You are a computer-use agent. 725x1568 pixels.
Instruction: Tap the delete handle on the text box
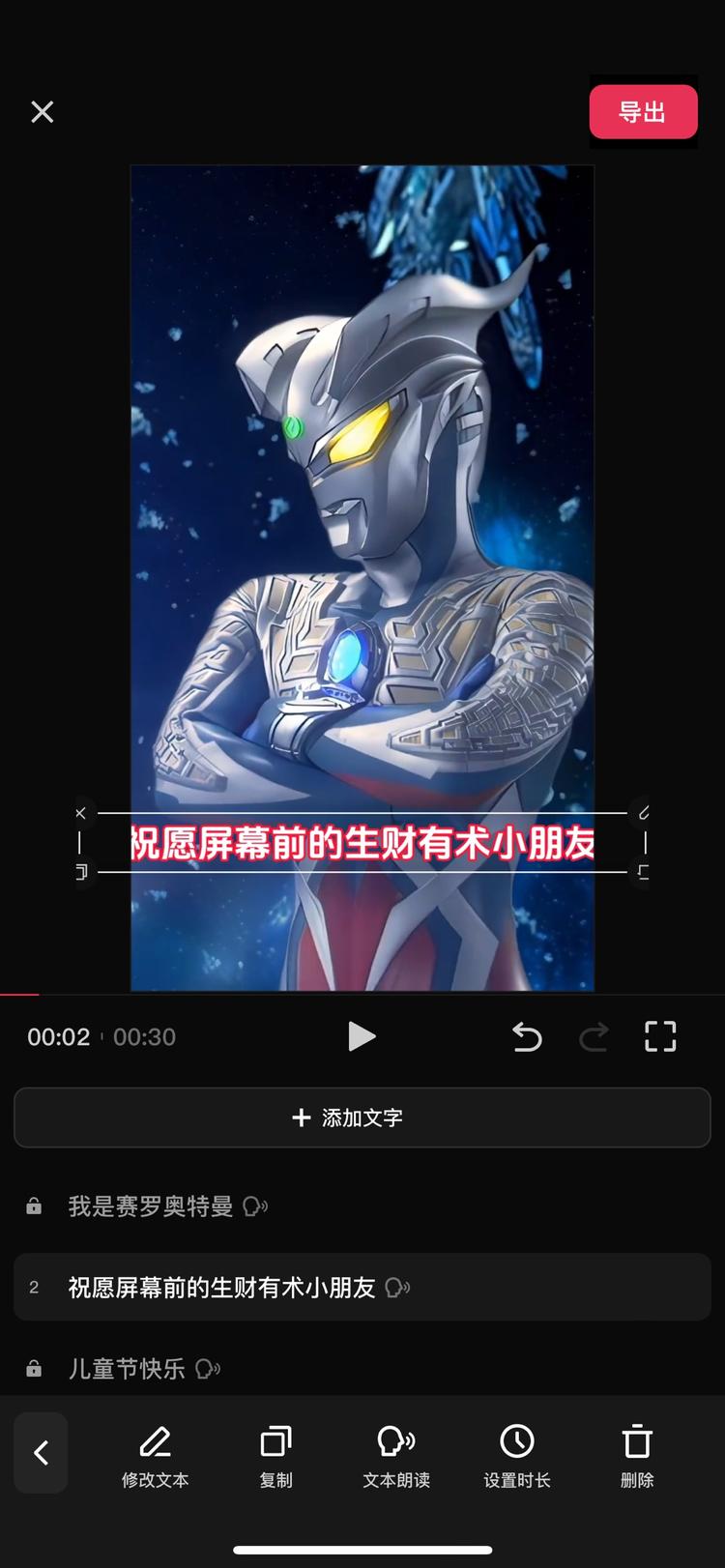pos(82,813)
